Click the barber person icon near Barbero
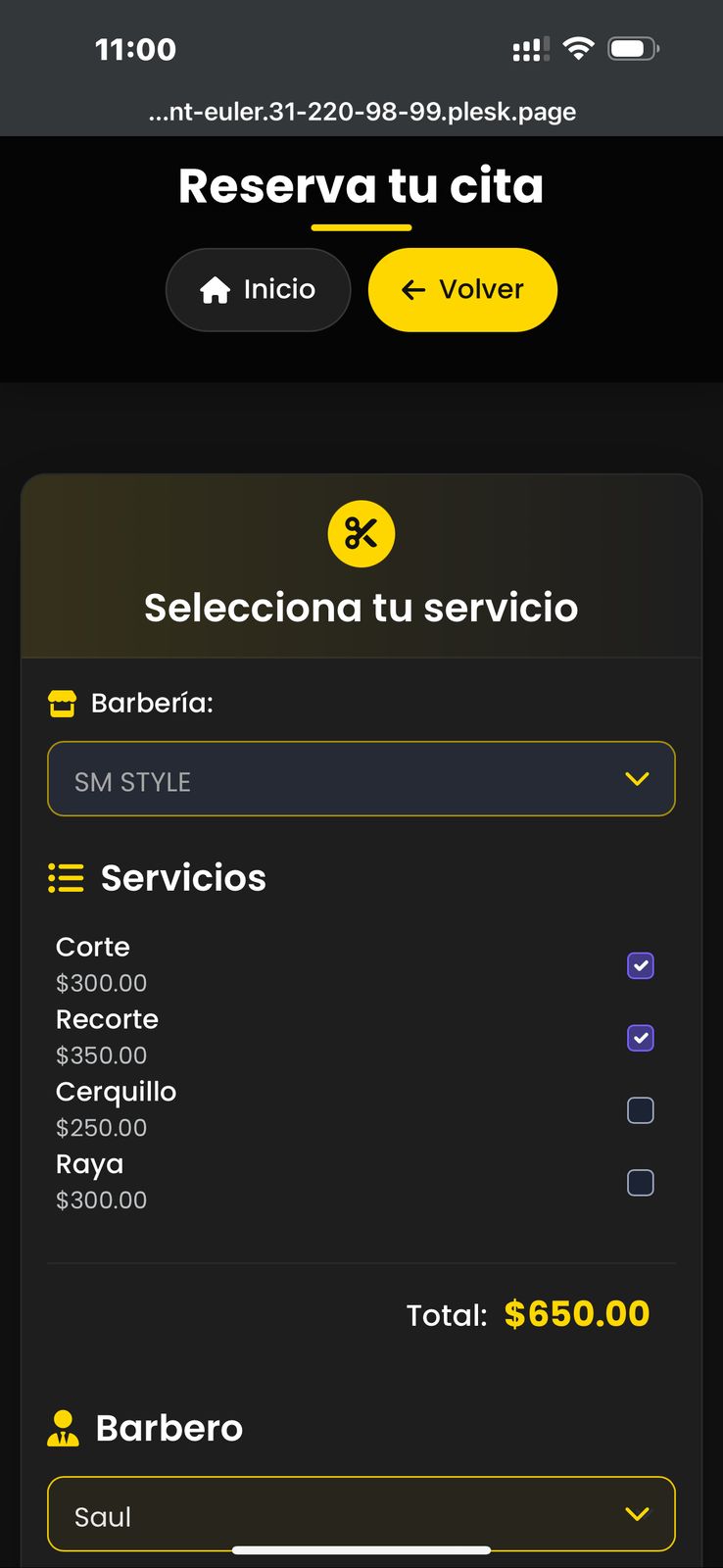The image size is (723, 1568). pyautogui.click(x=63, y=1429)
